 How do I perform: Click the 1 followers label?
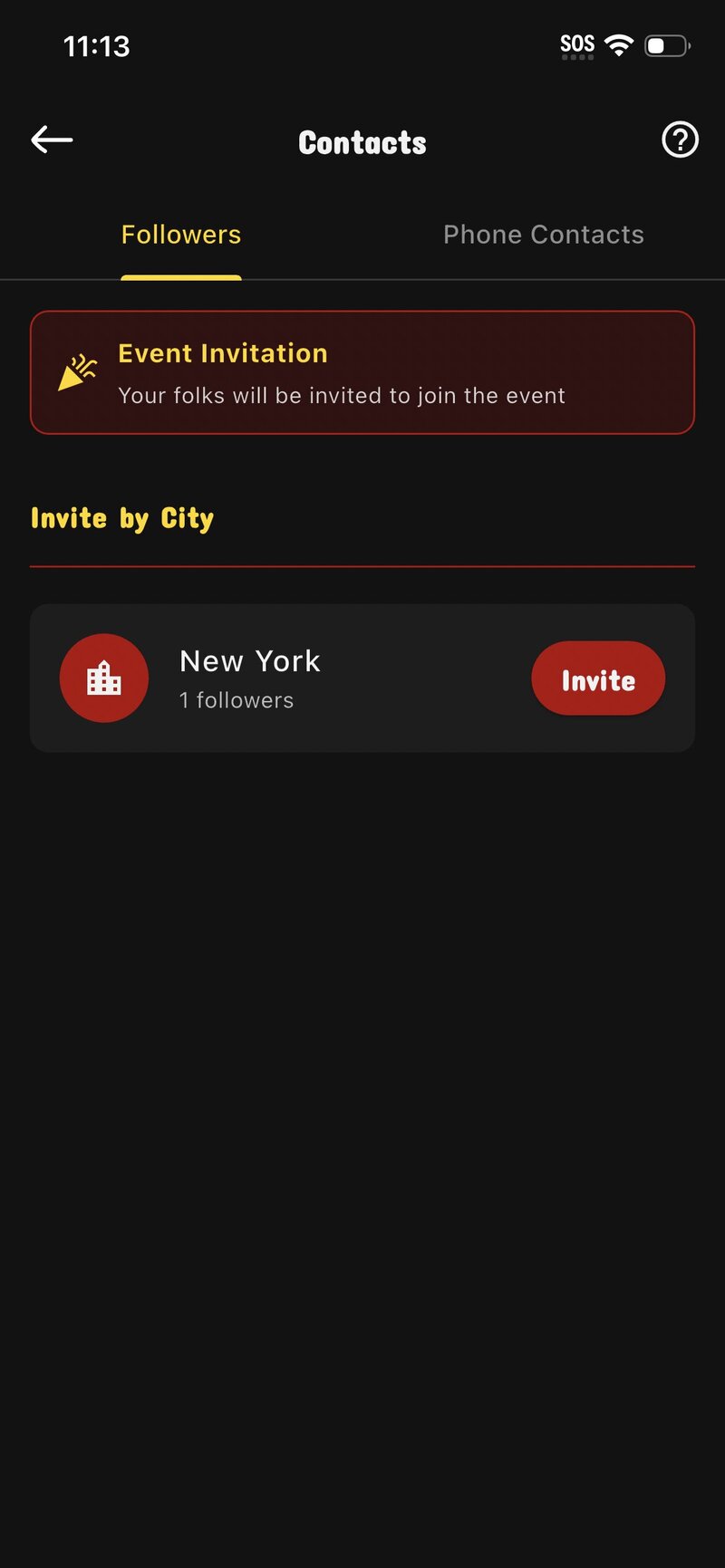point(236,699)
